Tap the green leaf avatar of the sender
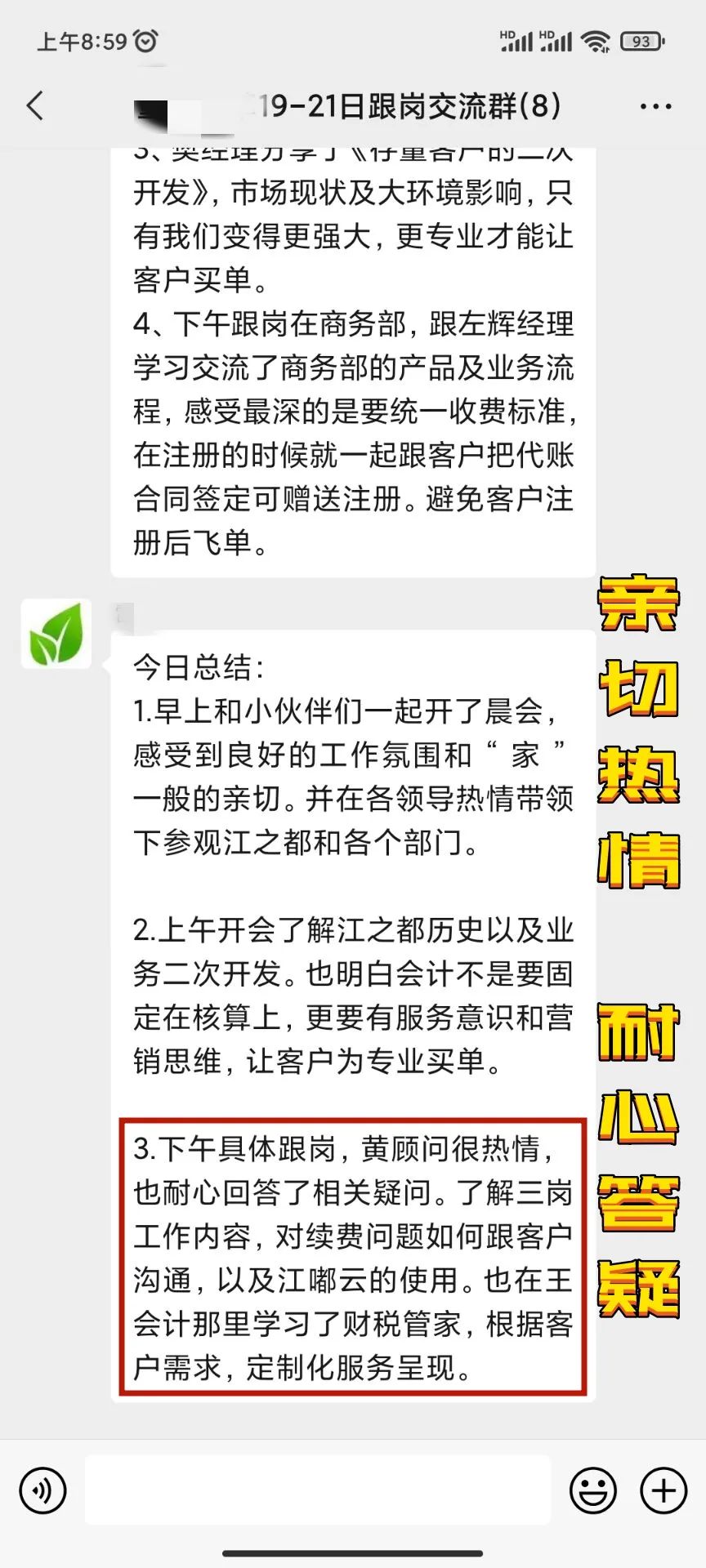Screen dimensions: 706x1568 coord(56,635)
